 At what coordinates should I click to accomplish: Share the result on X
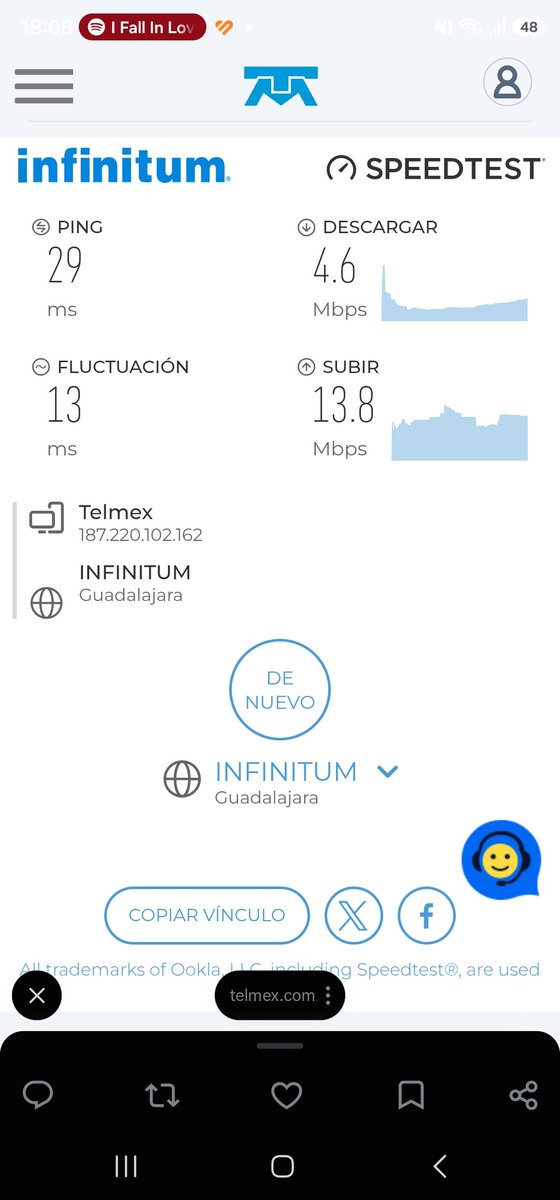coord(354,915)
